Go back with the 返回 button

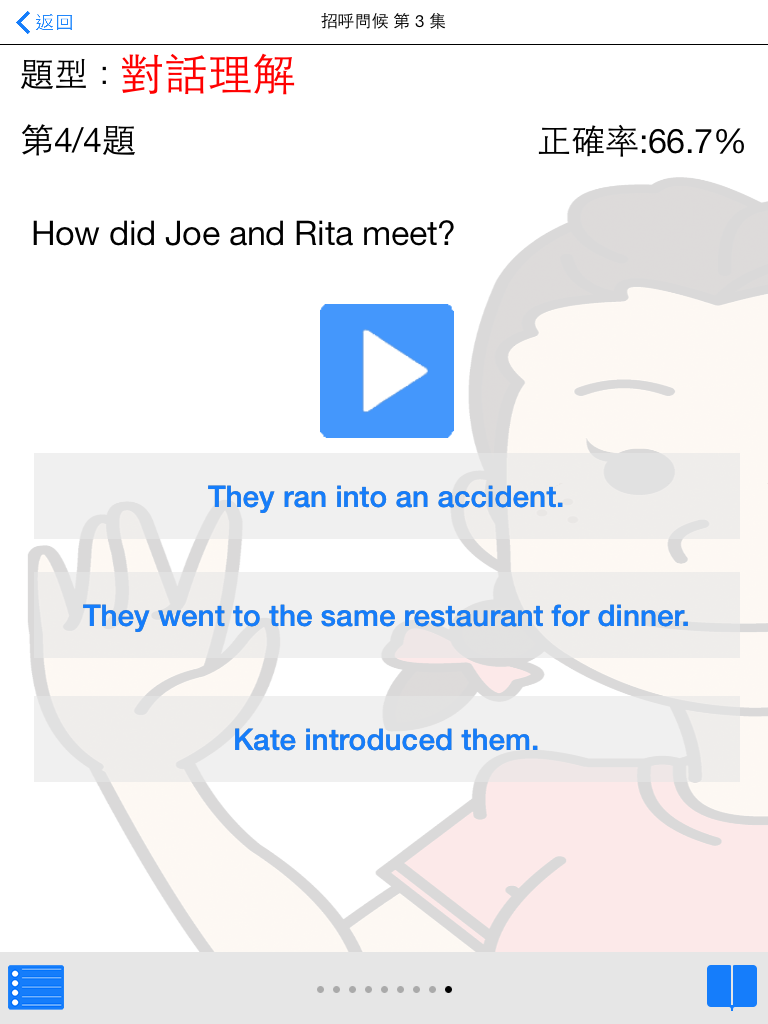click(45, 22)
